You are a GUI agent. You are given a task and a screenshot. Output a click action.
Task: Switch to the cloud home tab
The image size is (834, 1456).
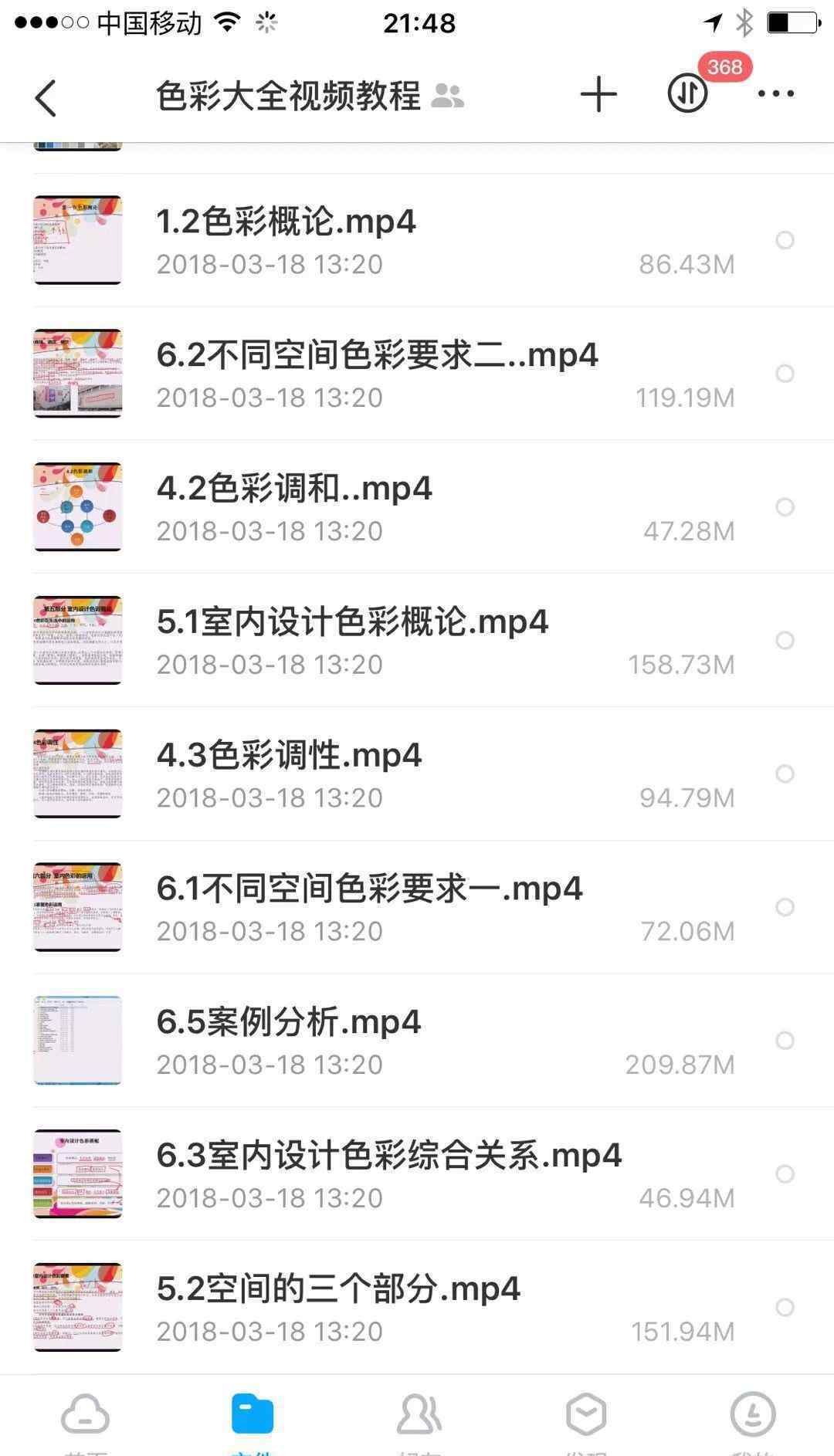[85, 1417]
